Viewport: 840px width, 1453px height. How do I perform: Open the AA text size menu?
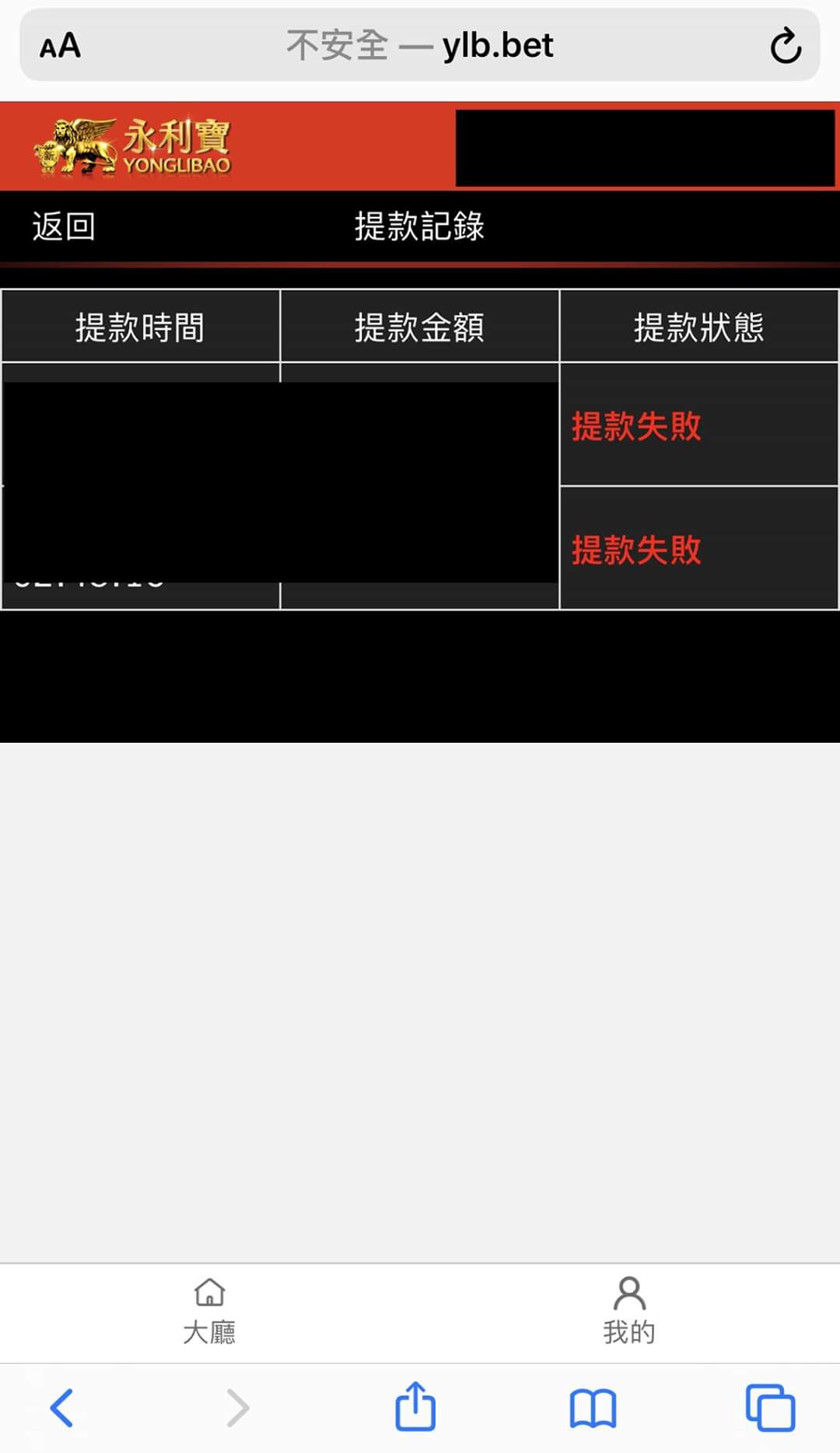coord(60,46)
